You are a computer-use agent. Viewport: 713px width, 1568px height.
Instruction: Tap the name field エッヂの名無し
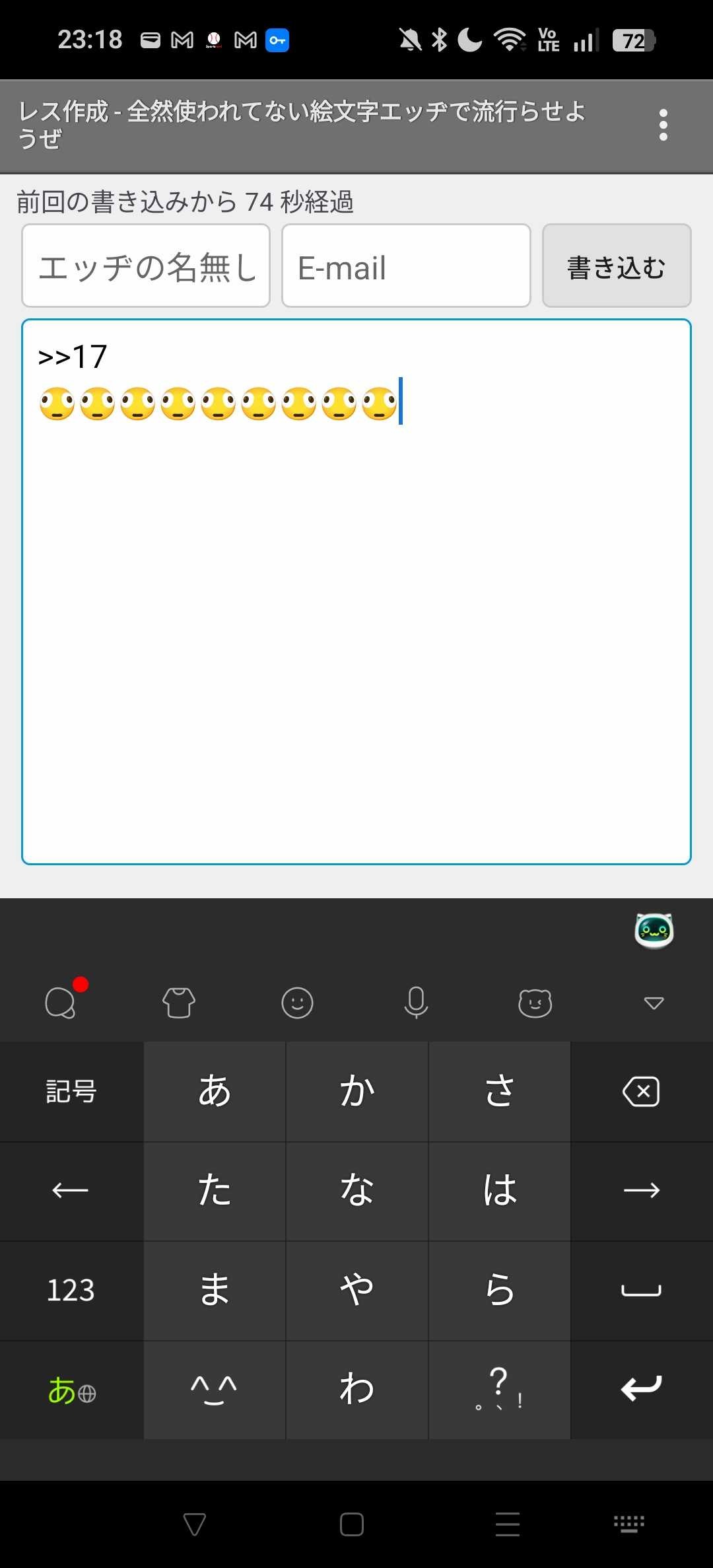(146, 266)
